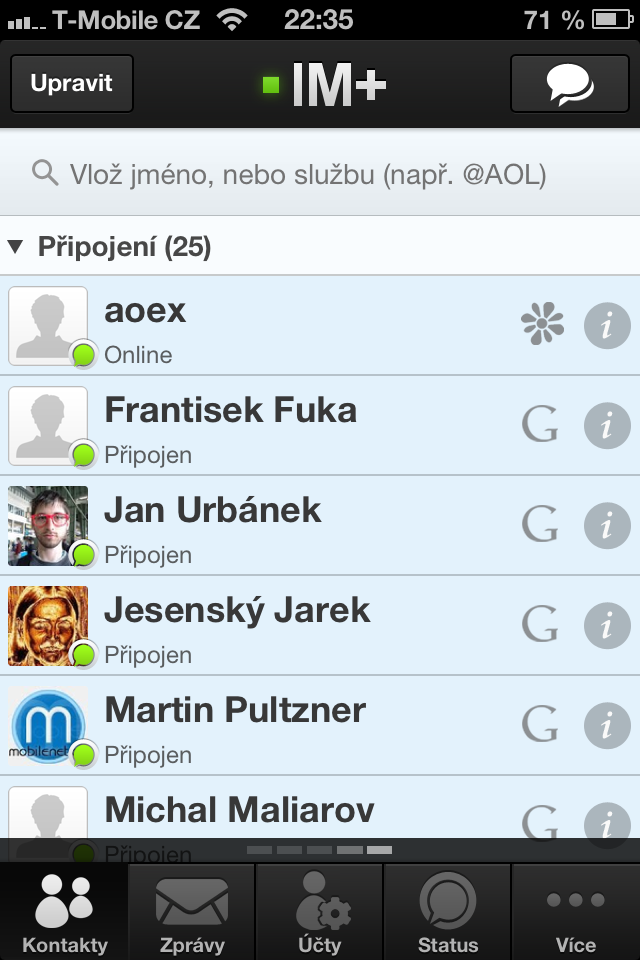640x960 pixels.
Task: Show info for Jan Urbánek
Action: pos(607,526)
